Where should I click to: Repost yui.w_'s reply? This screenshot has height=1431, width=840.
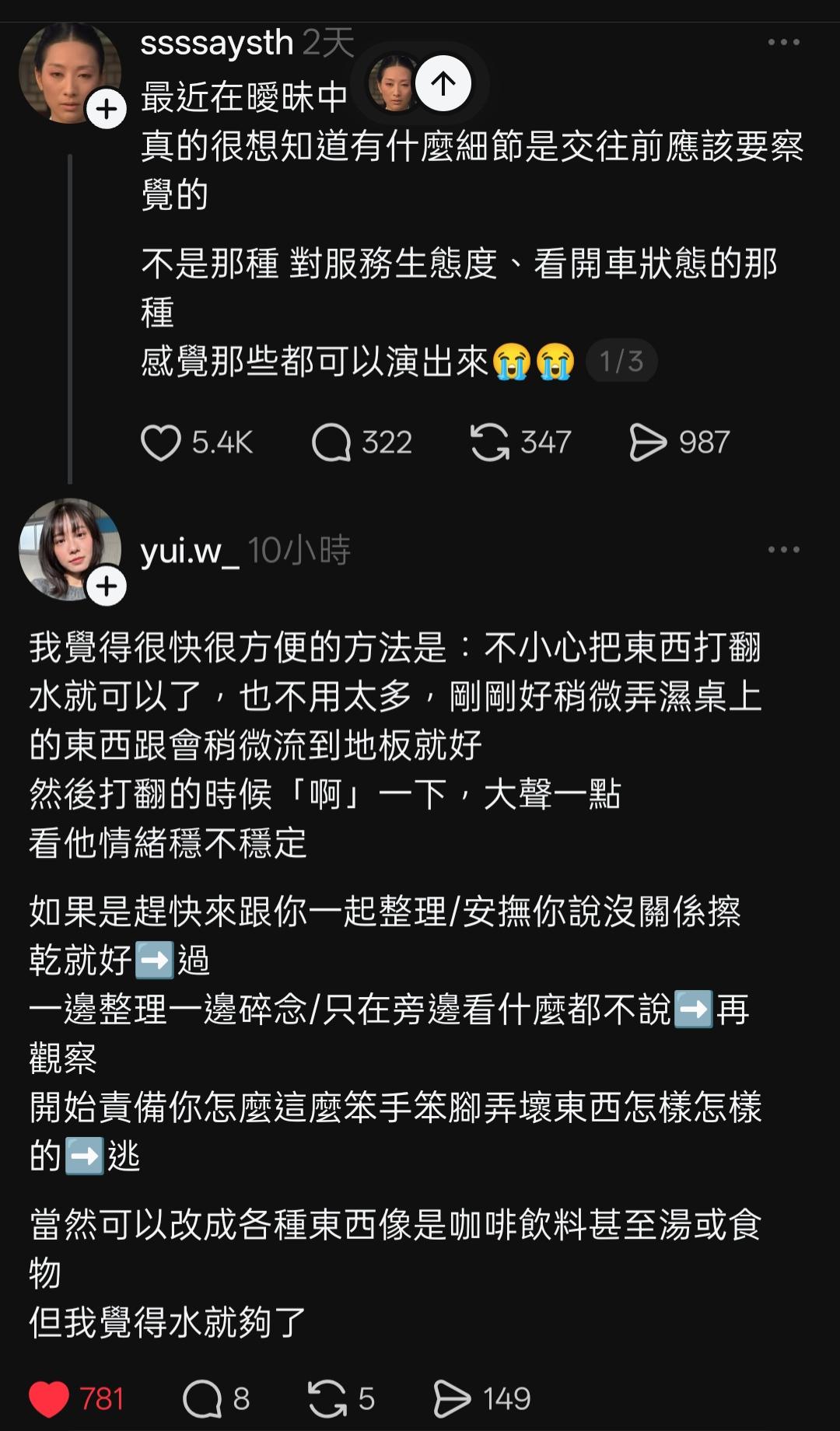point(327,1399)
